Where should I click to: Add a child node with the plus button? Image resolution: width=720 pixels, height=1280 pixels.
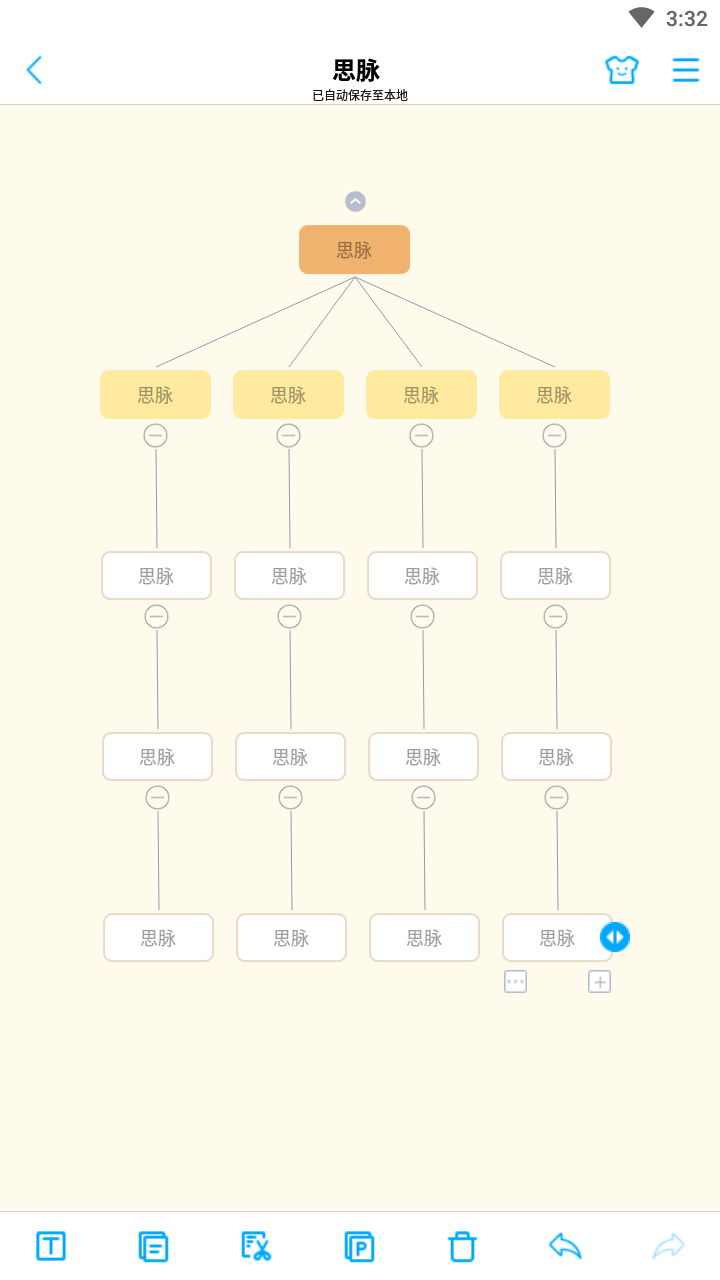coord(599,981)
